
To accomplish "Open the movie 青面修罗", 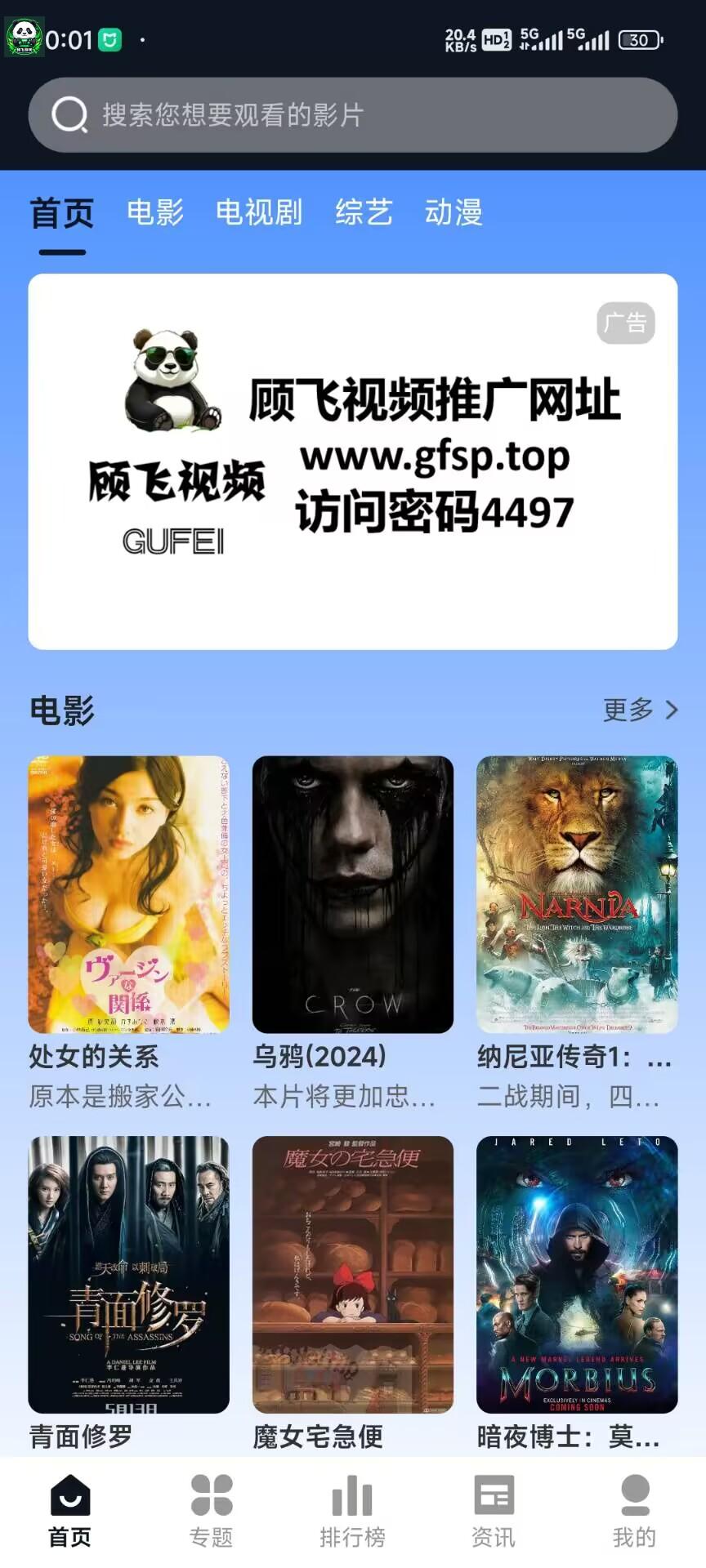I will 129,1275.
